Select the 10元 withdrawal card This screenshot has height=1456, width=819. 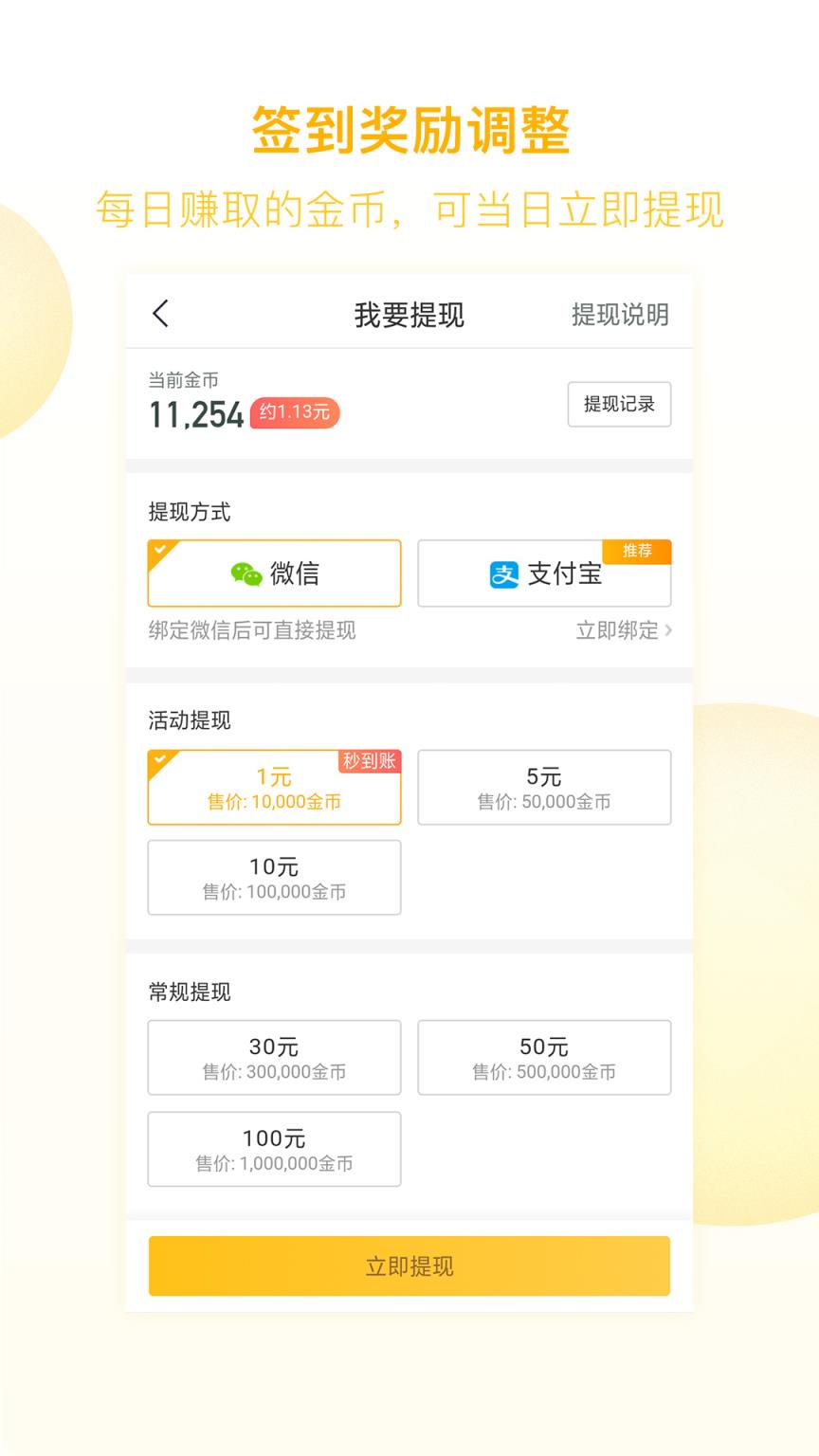(274, 878)
